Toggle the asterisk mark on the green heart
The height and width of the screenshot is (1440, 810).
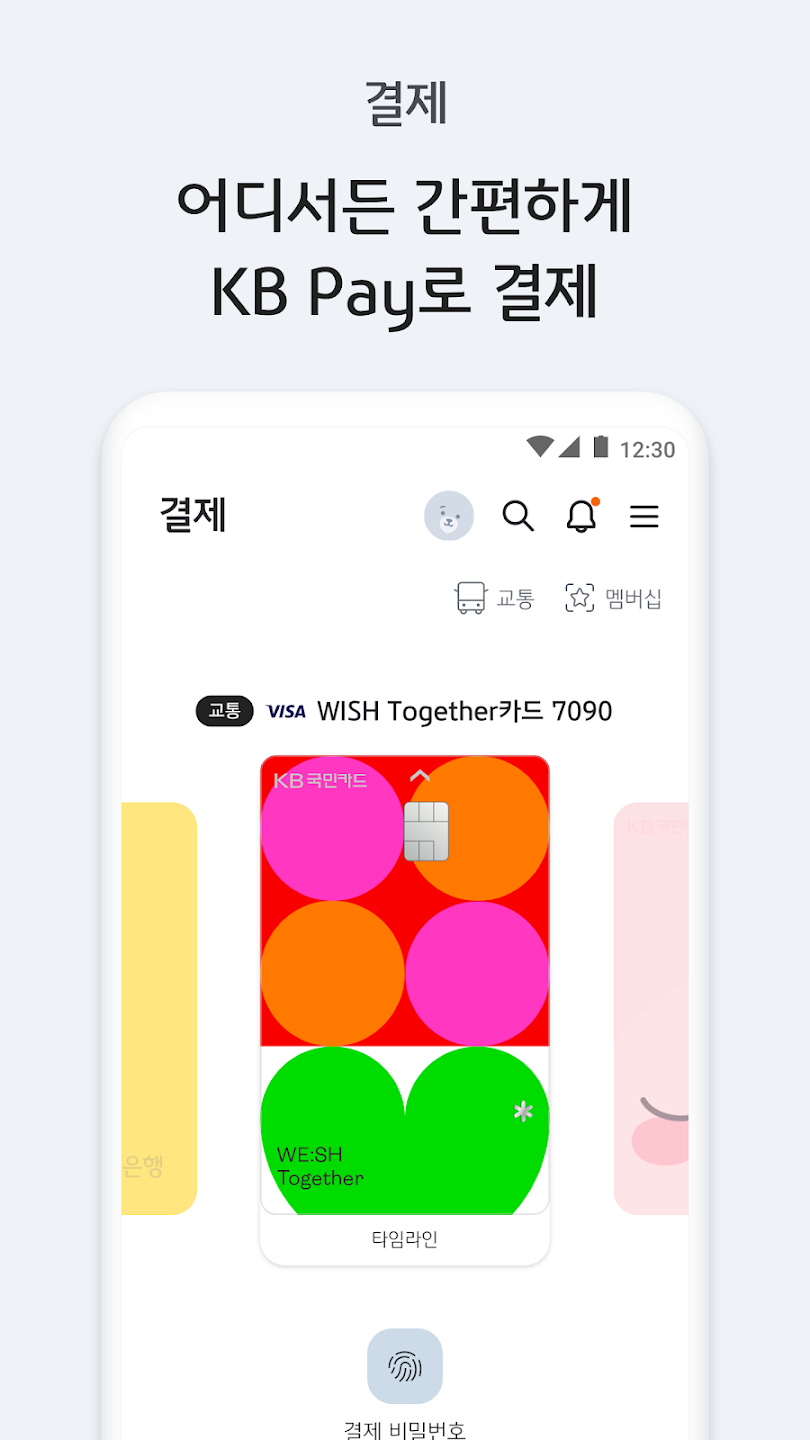point(521,1110)
